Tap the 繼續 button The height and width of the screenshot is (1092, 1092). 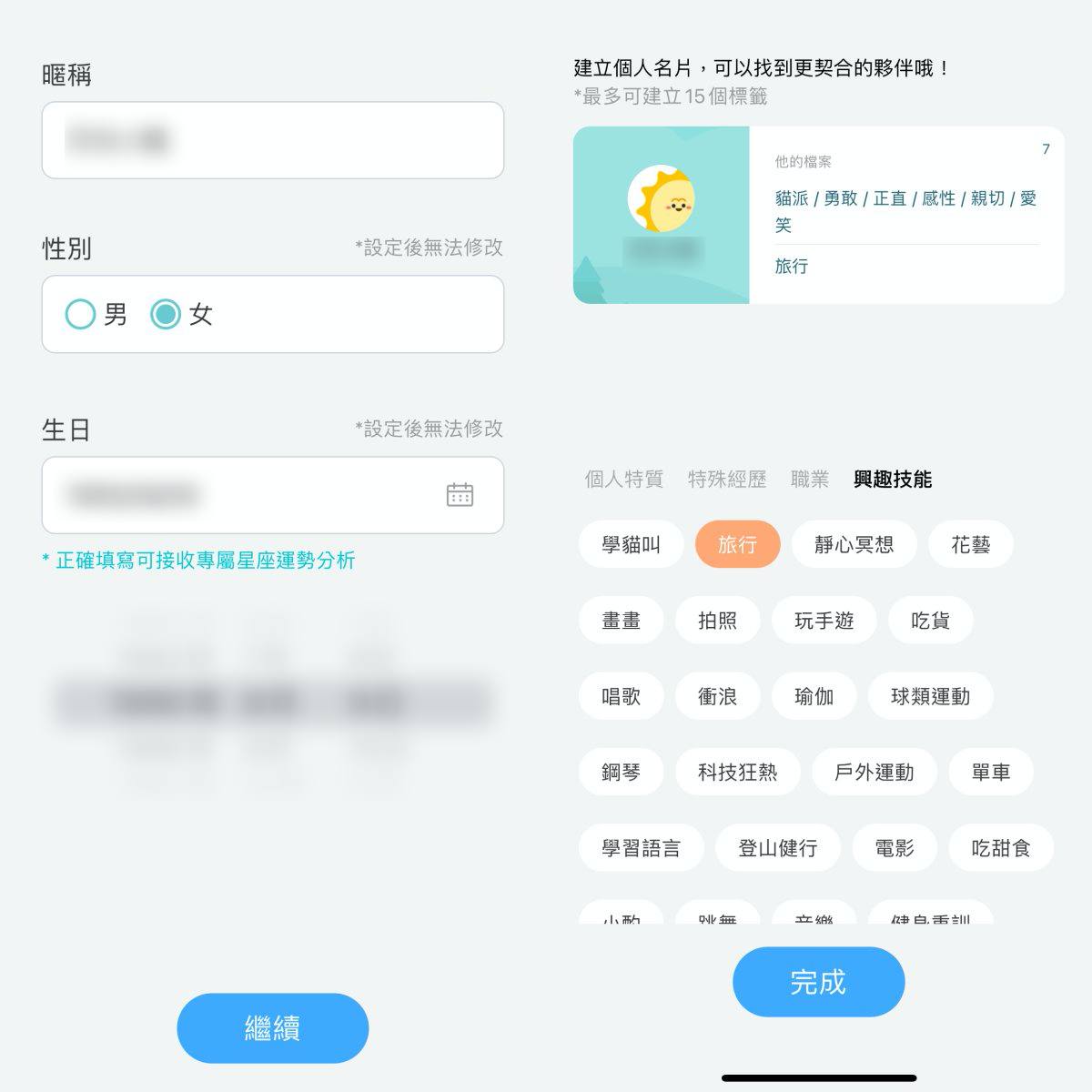273,1028
